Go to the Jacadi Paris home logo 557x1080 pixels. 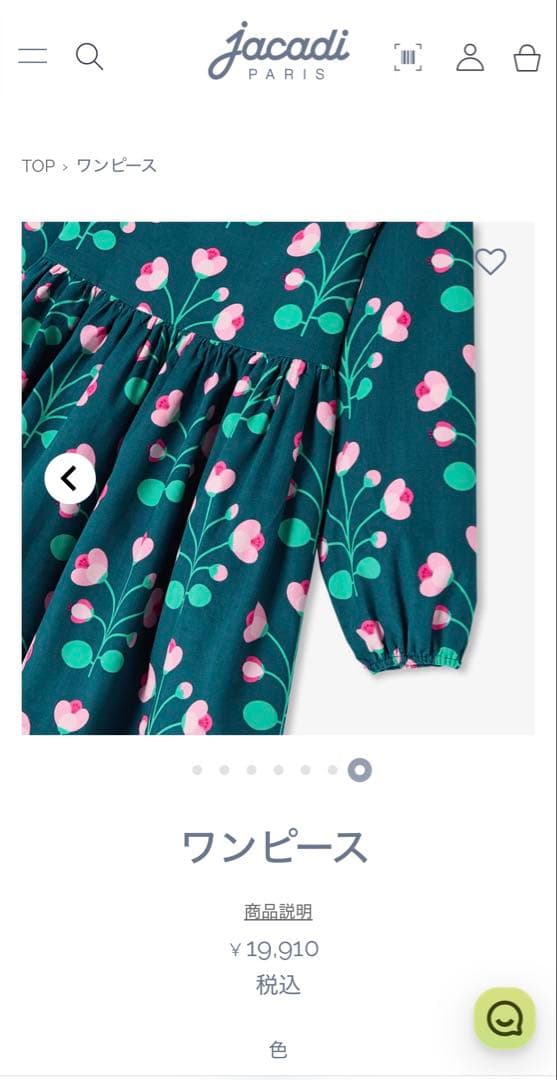tap(279, 51)
